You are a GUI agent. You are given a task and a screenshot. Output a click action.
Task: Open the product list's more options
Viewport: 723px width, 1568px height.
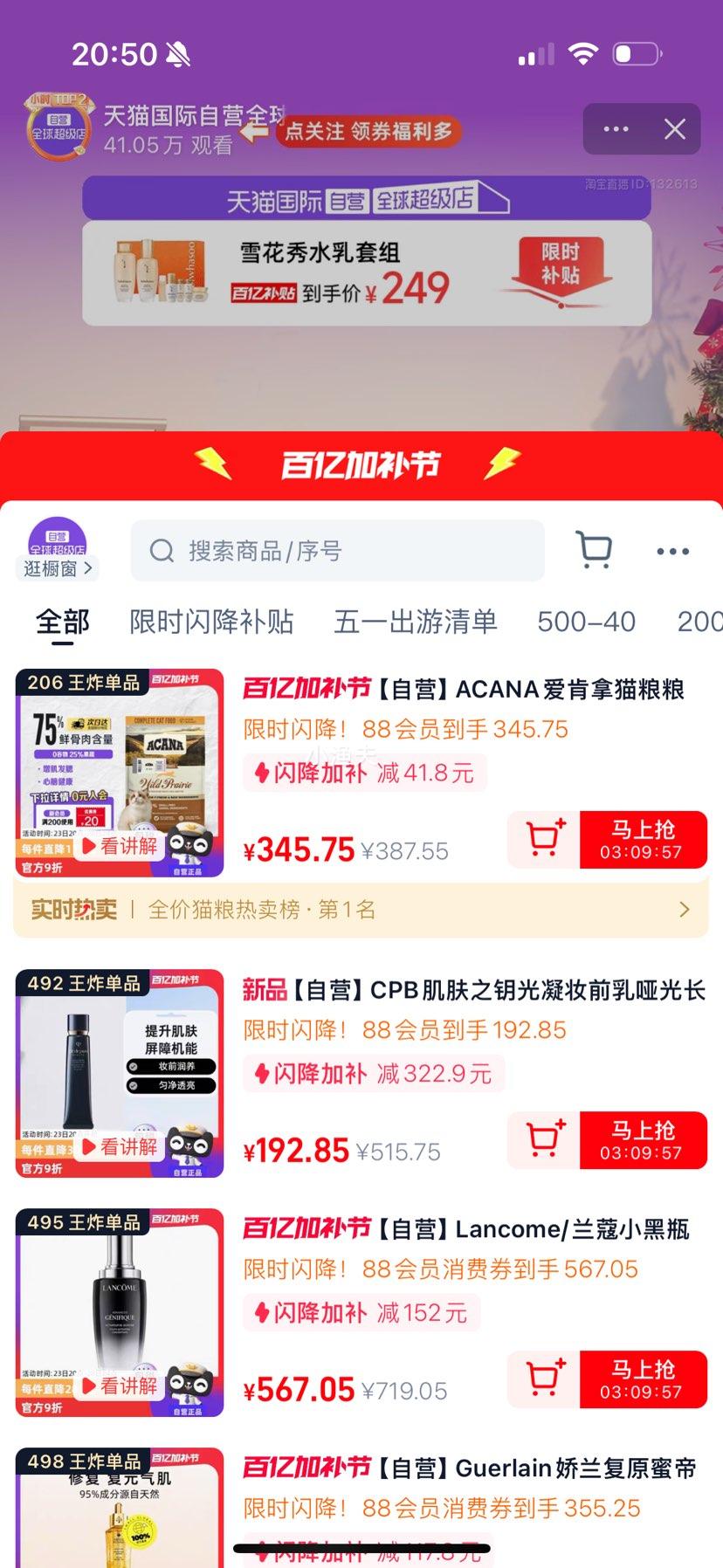coord(672,551)
